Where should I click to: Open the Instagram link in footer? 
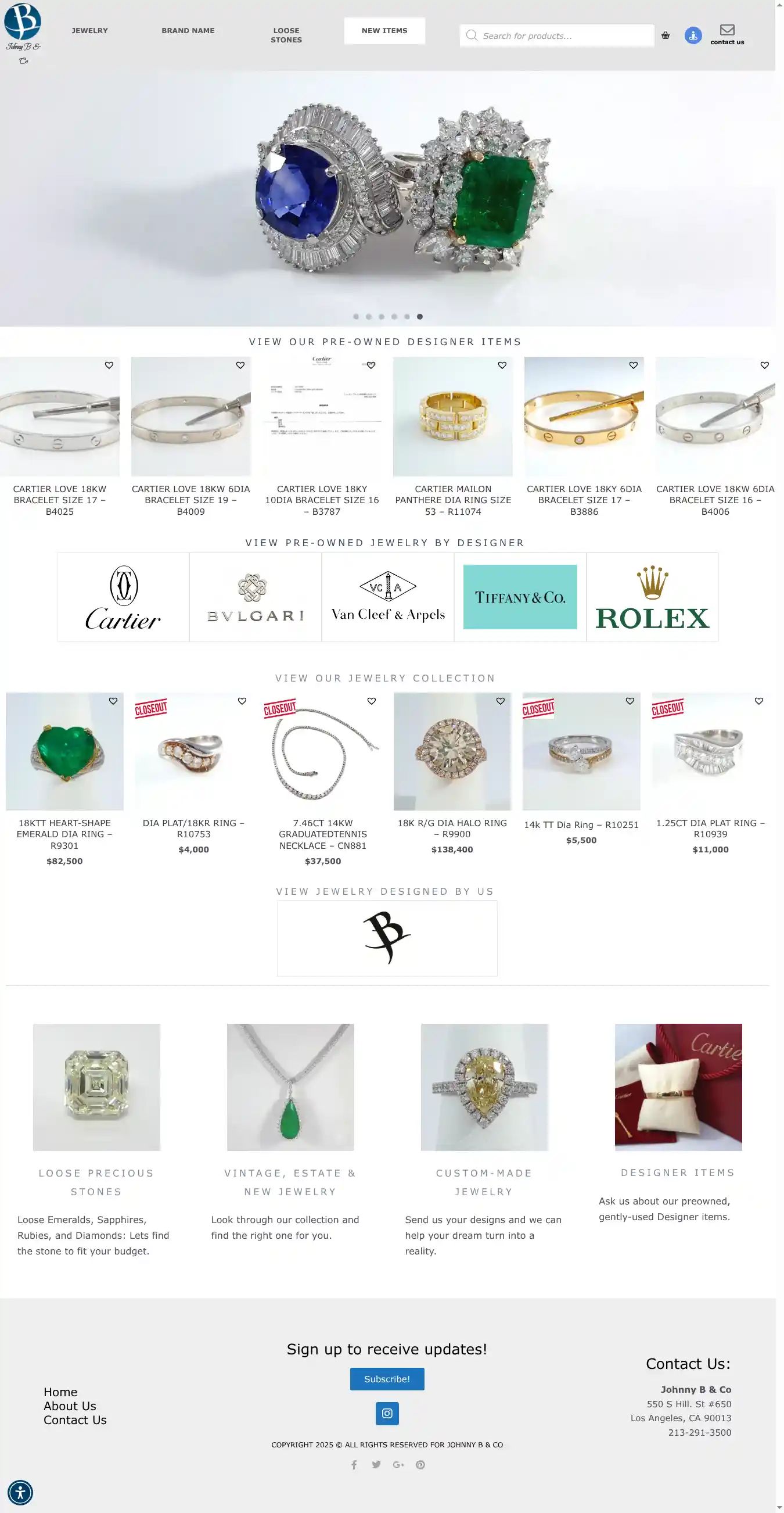pos(387,1413)
